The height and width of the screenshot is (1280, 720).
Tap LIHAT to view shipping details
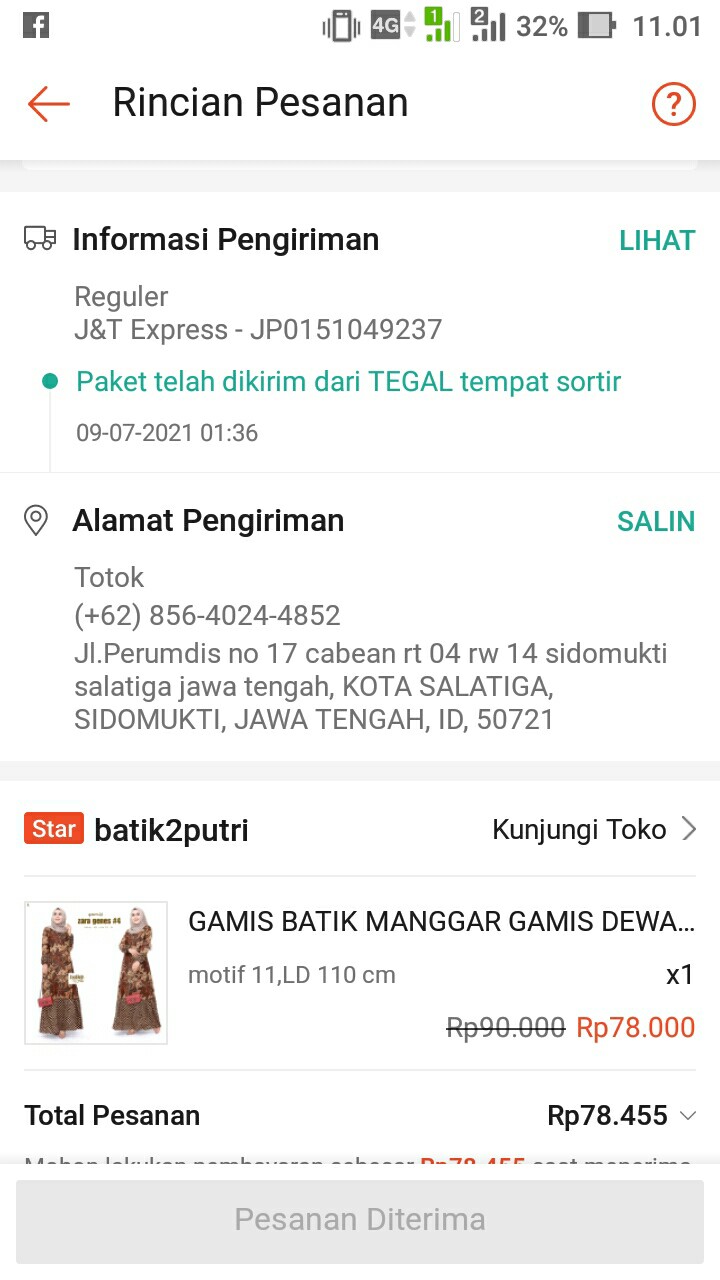point(656,240)
